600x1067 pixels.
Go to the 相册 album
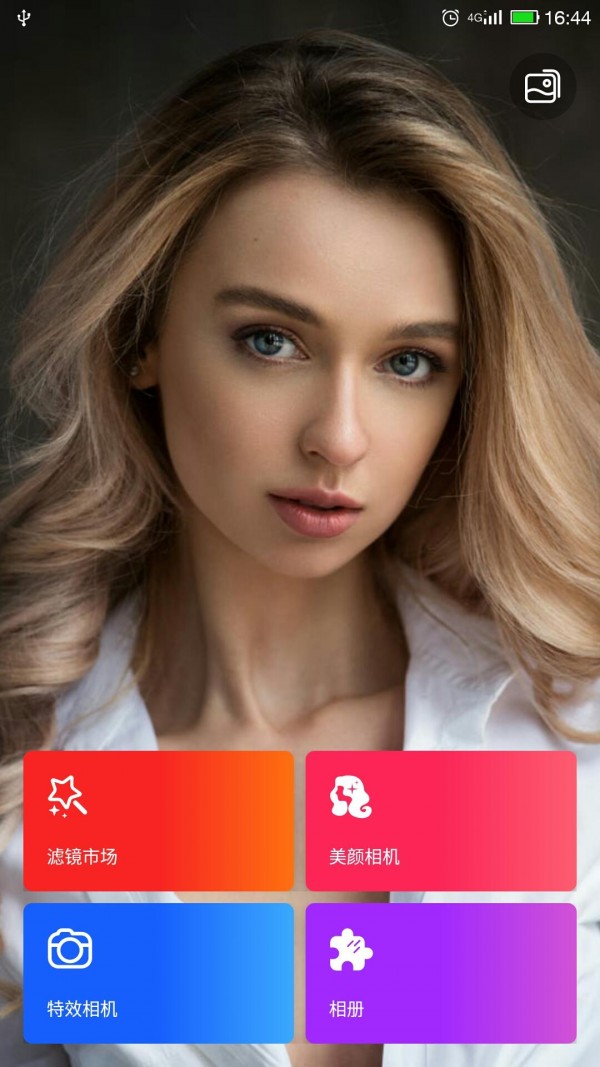pyautogui.click(x=441, y=973)
